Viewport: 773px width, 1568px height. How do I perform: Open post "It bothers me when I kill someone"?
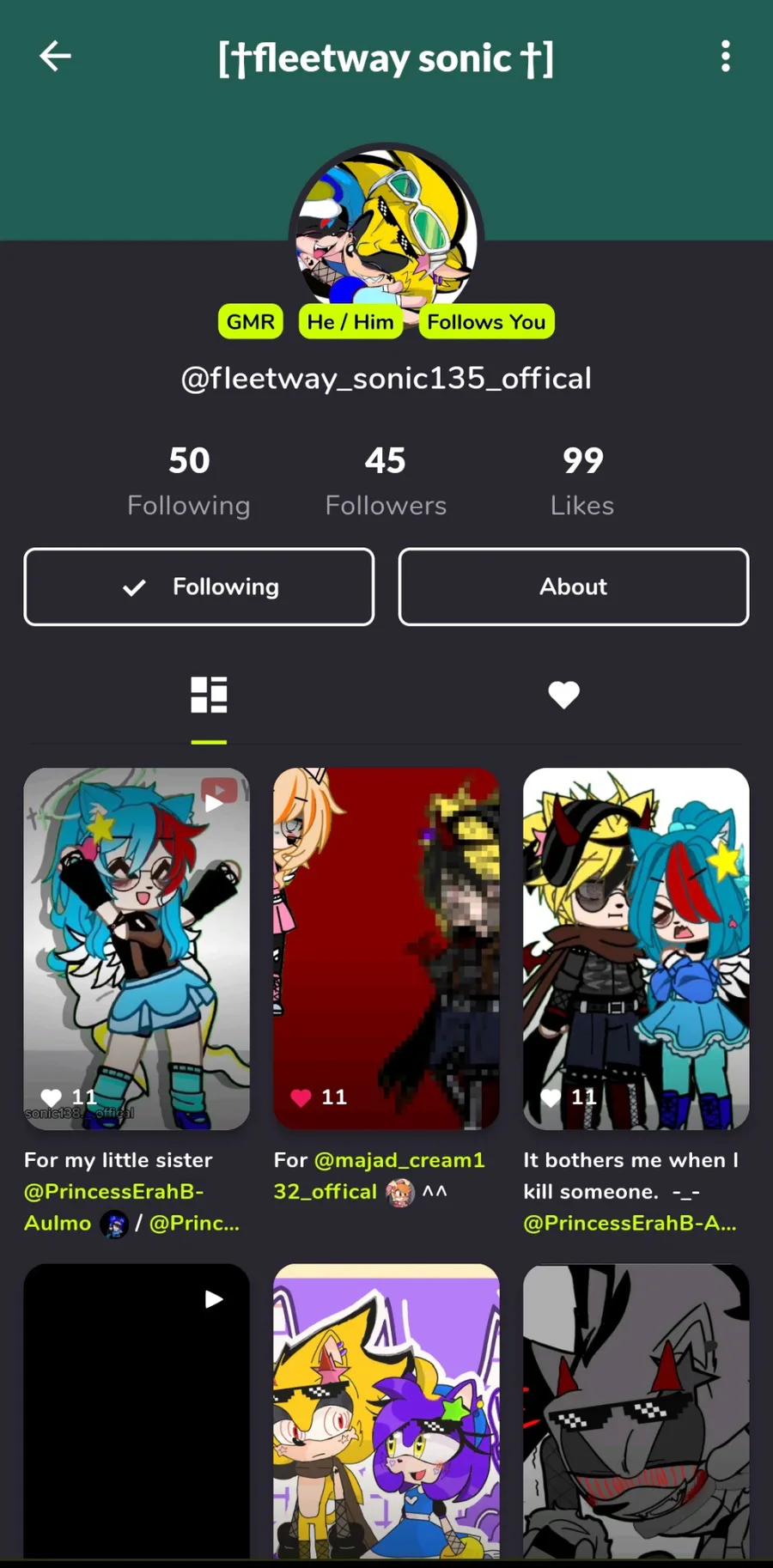pyautogui.click(x=636, y=949)
